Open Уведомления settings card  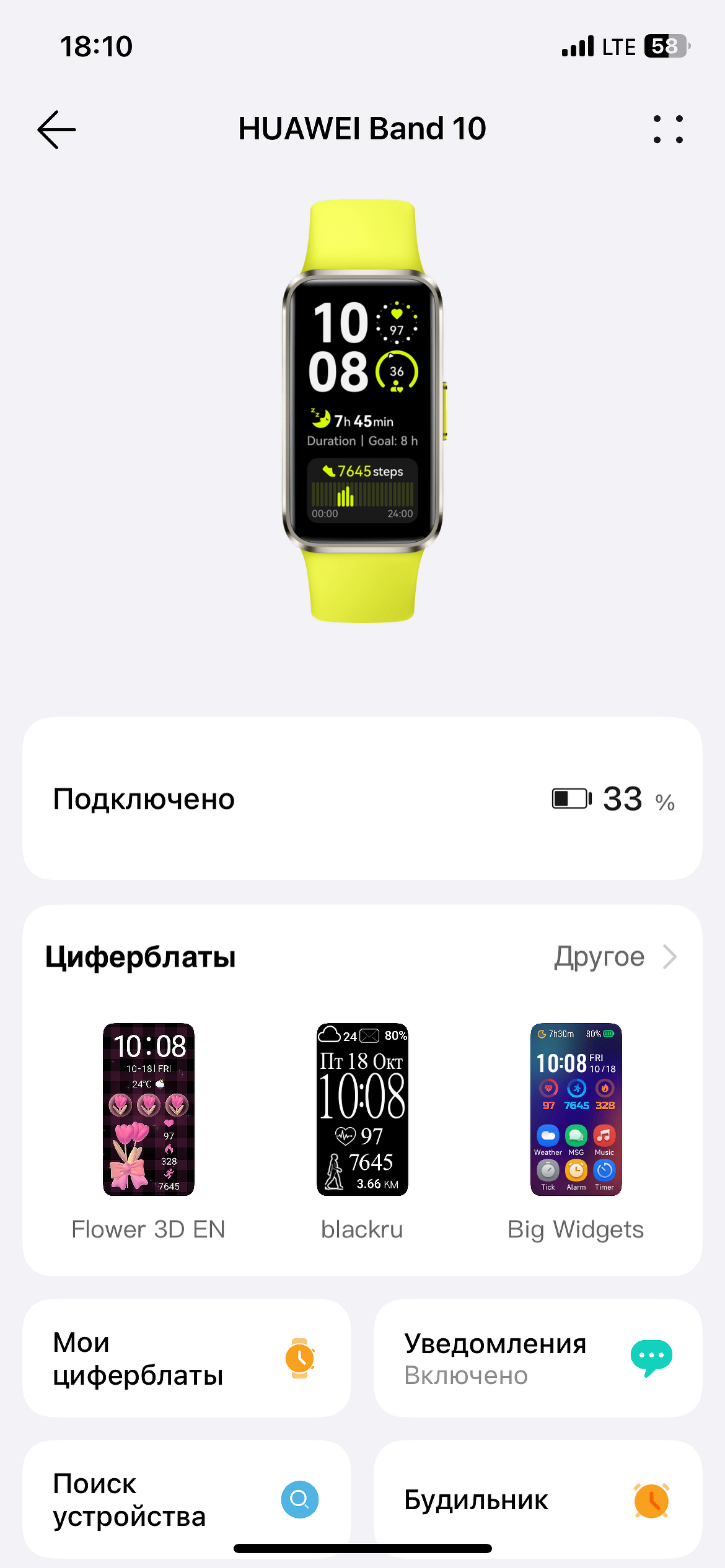[537, 1358]
